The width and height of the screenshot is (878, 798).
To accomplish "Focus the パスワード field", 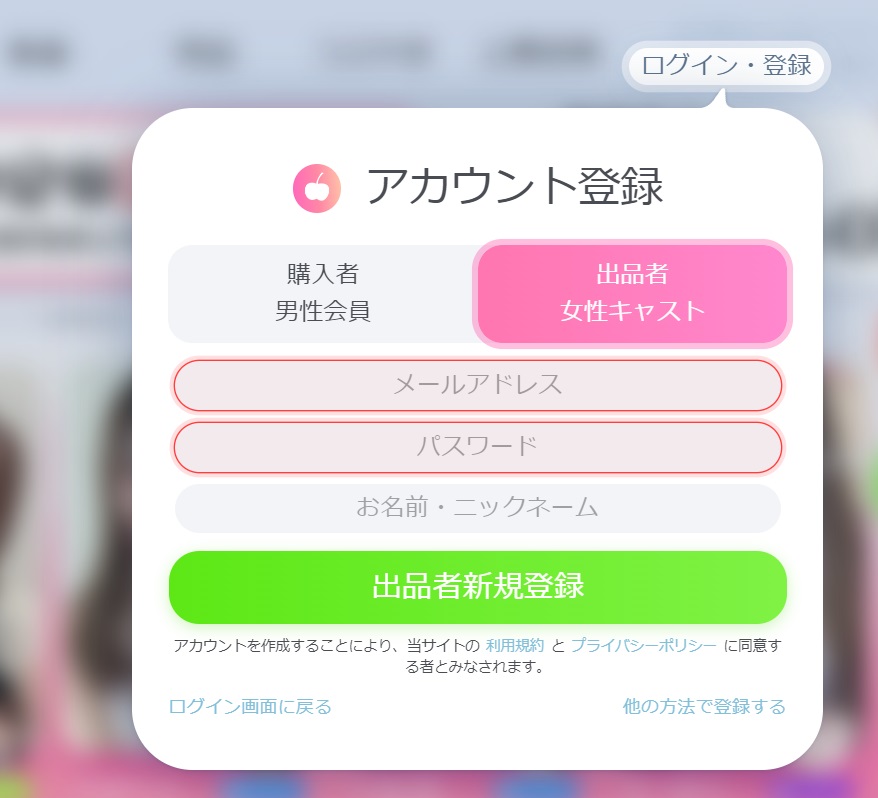I will [477, 447].
